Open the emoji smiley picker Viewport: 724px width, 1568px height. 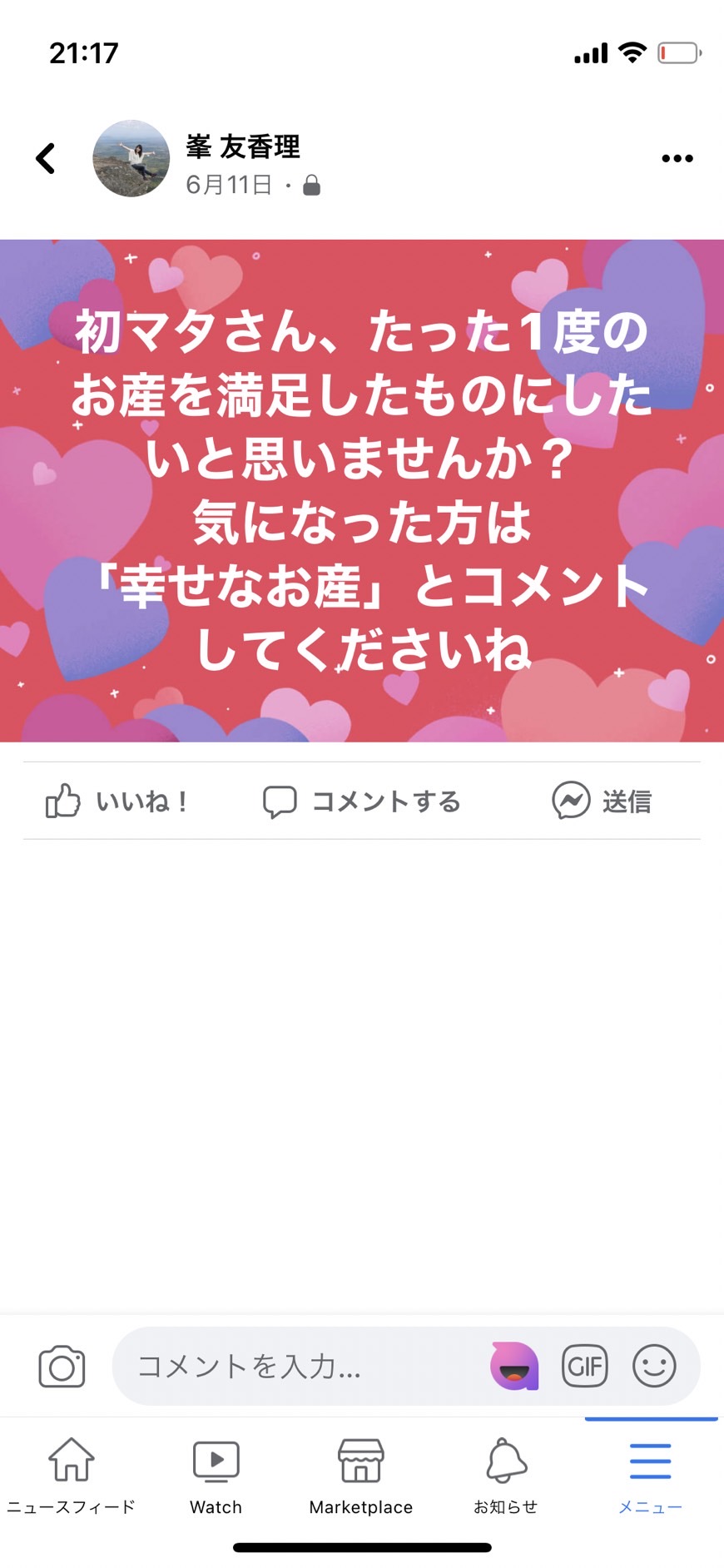pos(654,1366)
